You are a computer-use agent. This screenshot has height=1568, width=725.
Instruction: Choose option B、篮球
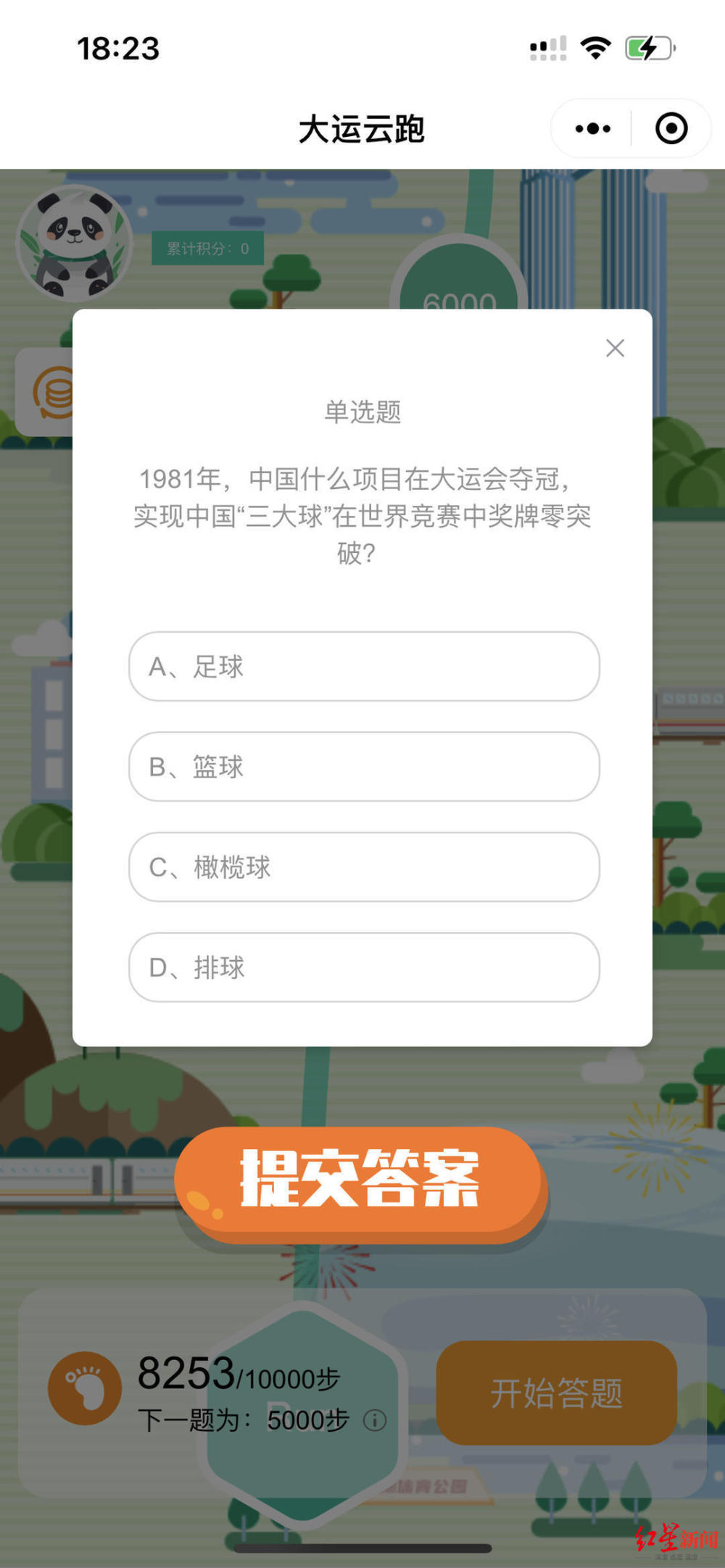pyautogui.click(x=364, y=767)
